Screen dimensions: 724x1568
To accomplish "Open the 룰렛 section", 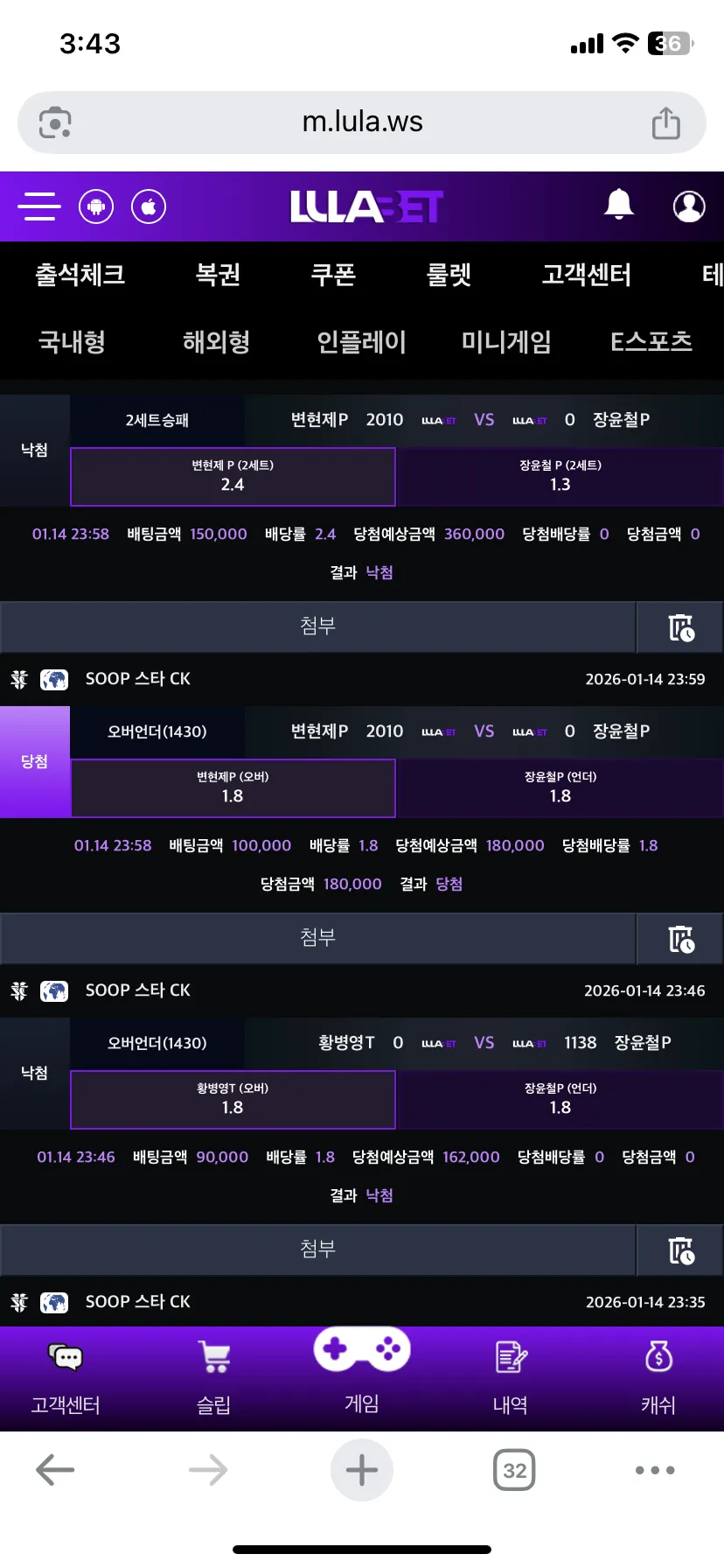I will 449,275.
